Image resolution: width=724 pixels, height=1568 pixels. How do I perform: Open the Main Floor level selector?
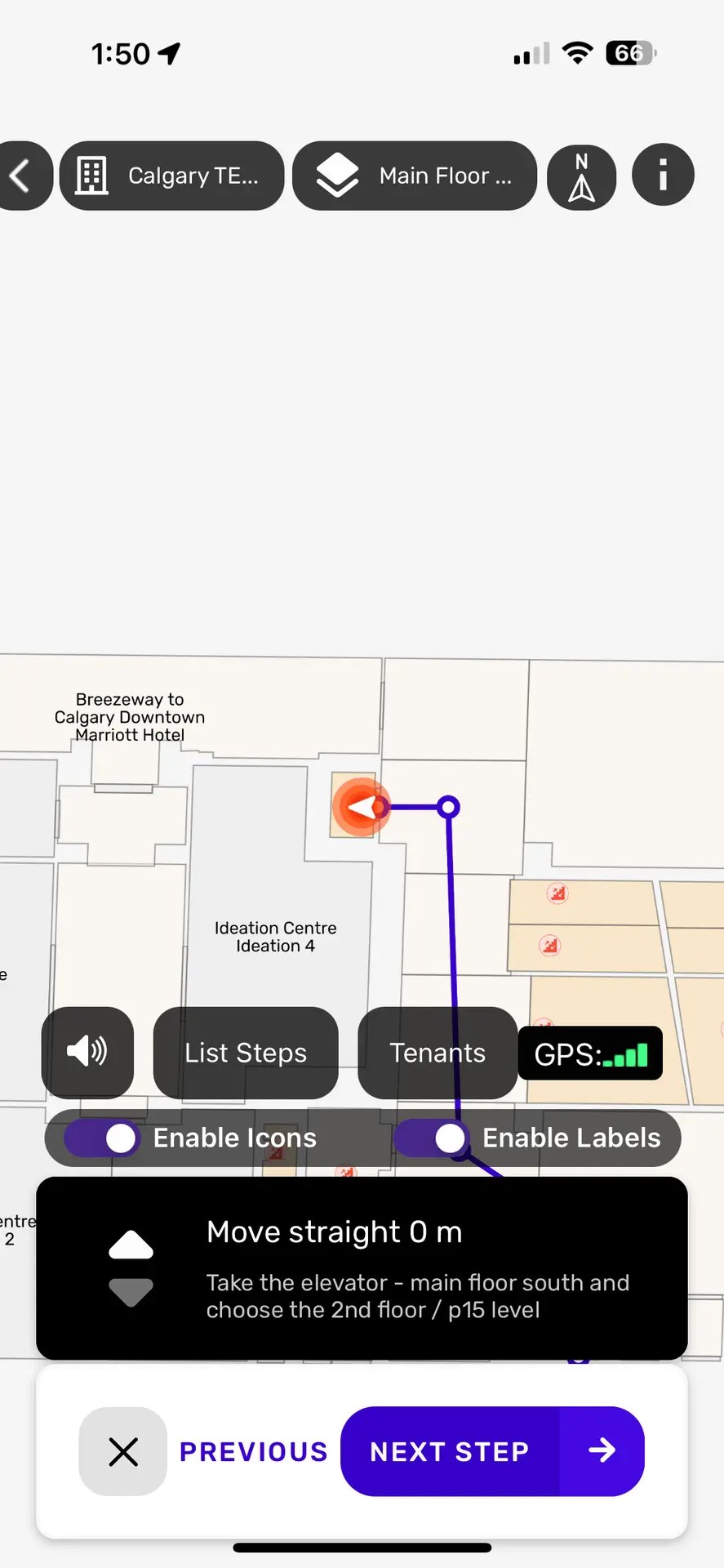tap(415, 176)
